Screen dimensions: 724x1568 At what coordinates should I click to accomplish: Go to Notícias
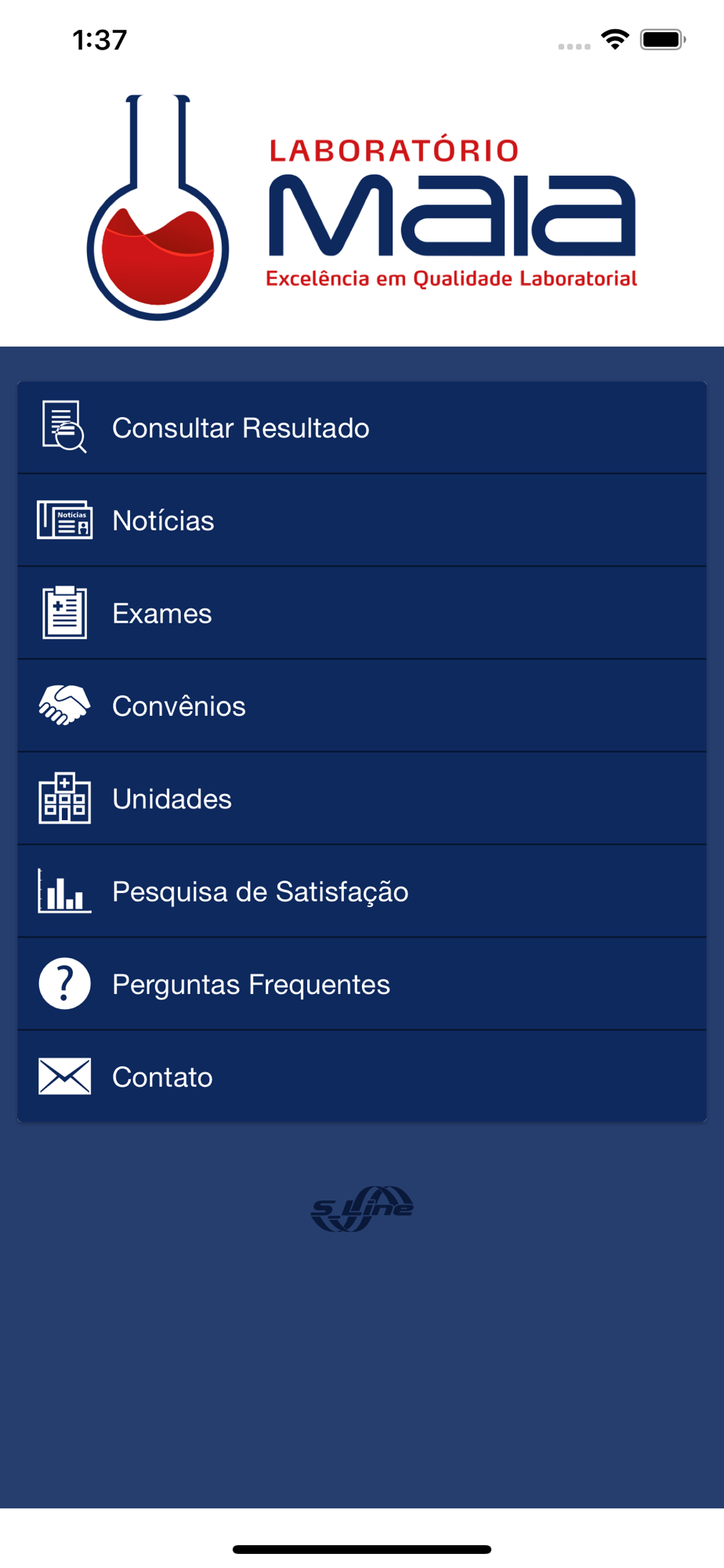tap(362, 521)
